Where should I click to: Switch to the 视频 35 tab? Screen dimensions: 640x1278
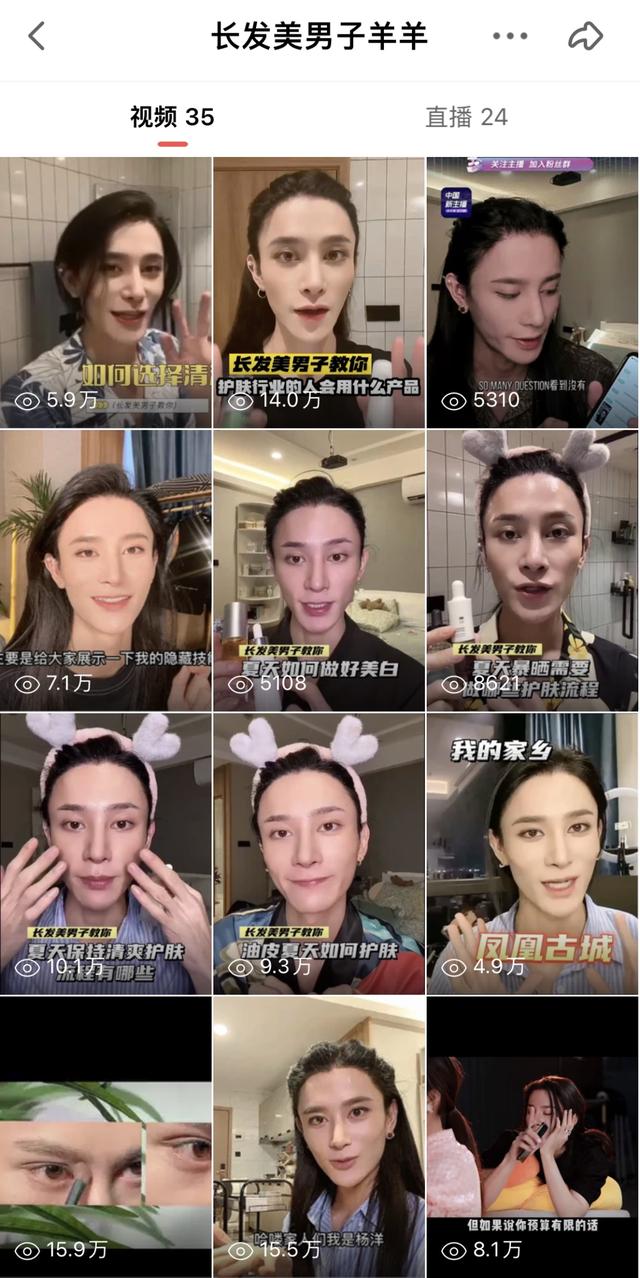click(x=172, y=117)
